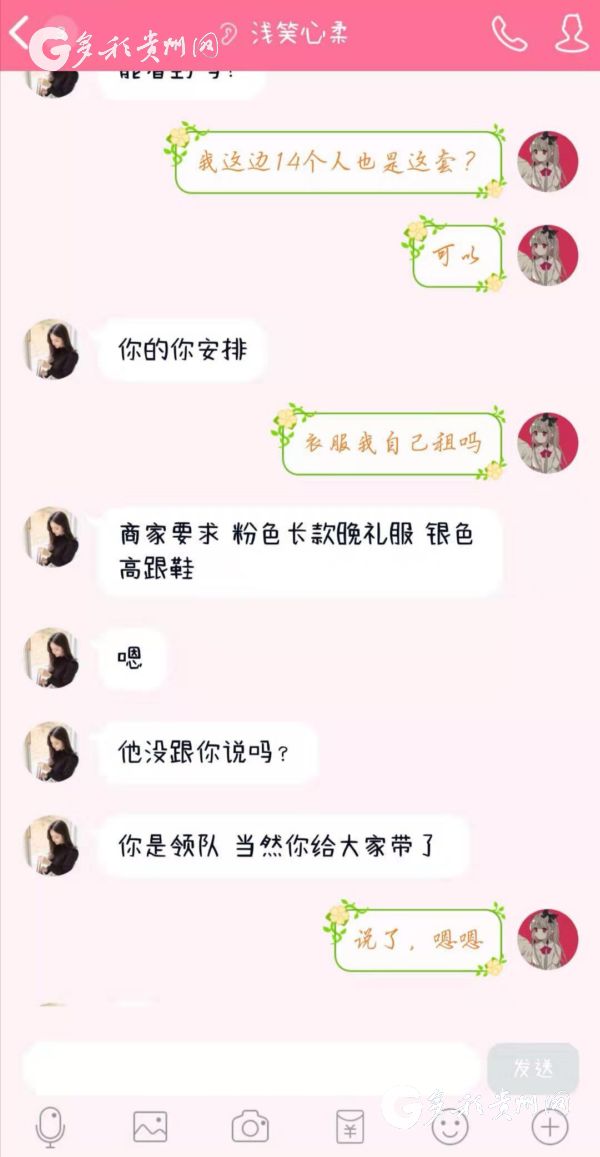Open the emoji panel
Screen dimensions: 600x1157
[449, 1127]
